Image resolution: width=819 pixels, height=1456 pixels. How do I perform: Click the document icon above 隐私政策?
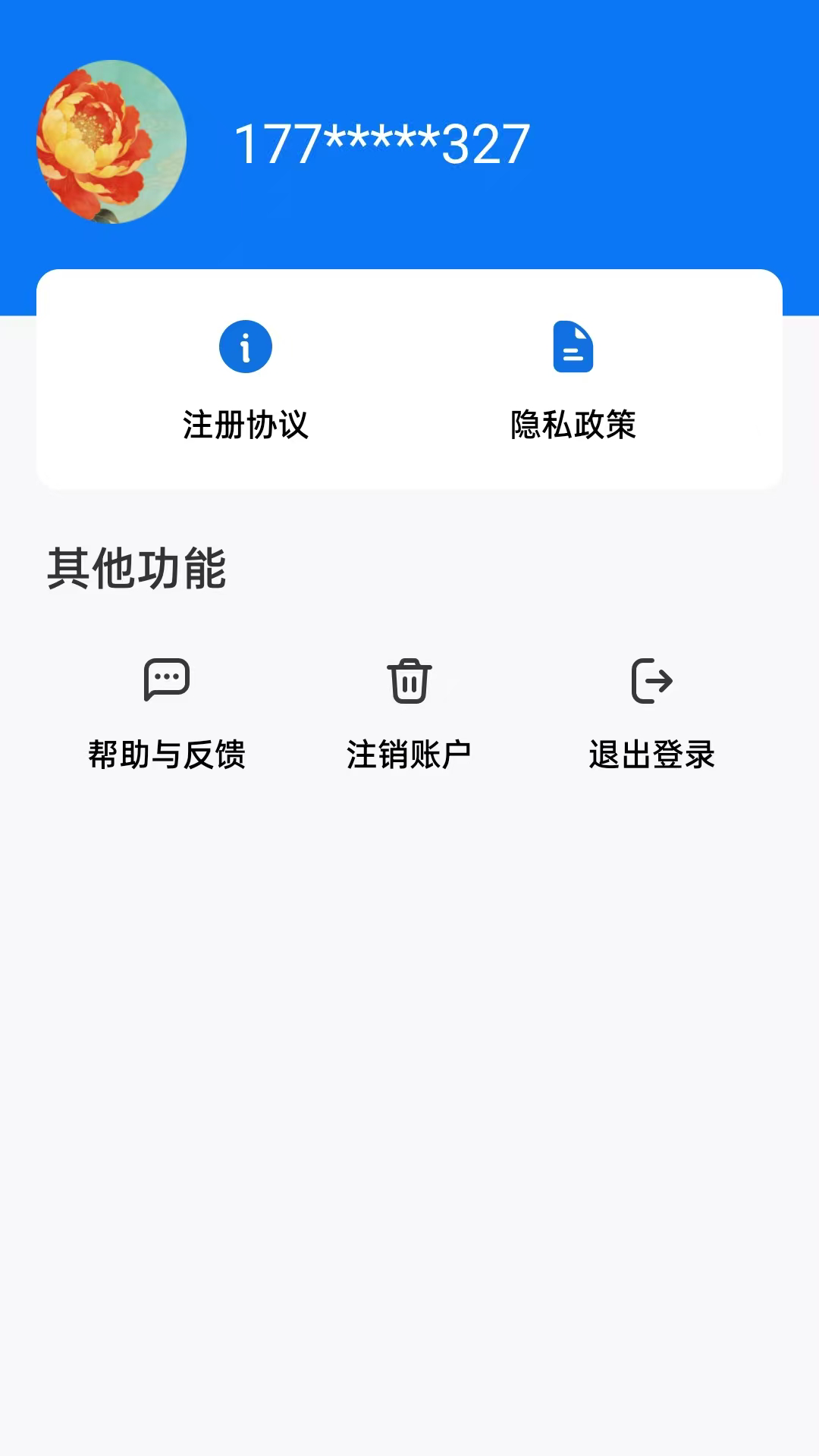click(x=574, y=347)
